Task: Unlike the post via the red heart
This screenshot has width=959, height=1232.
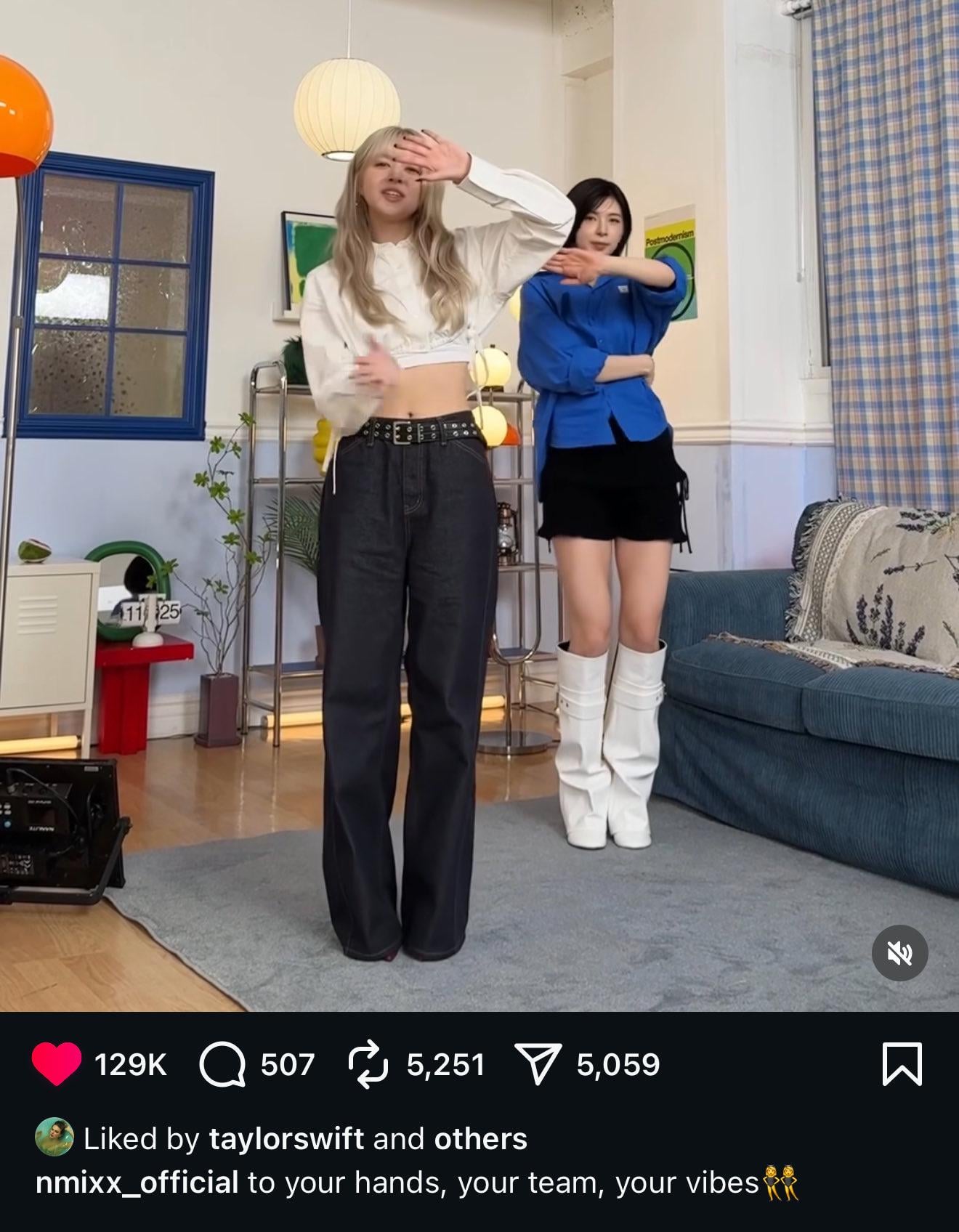Action: [x=57, y=1064]
